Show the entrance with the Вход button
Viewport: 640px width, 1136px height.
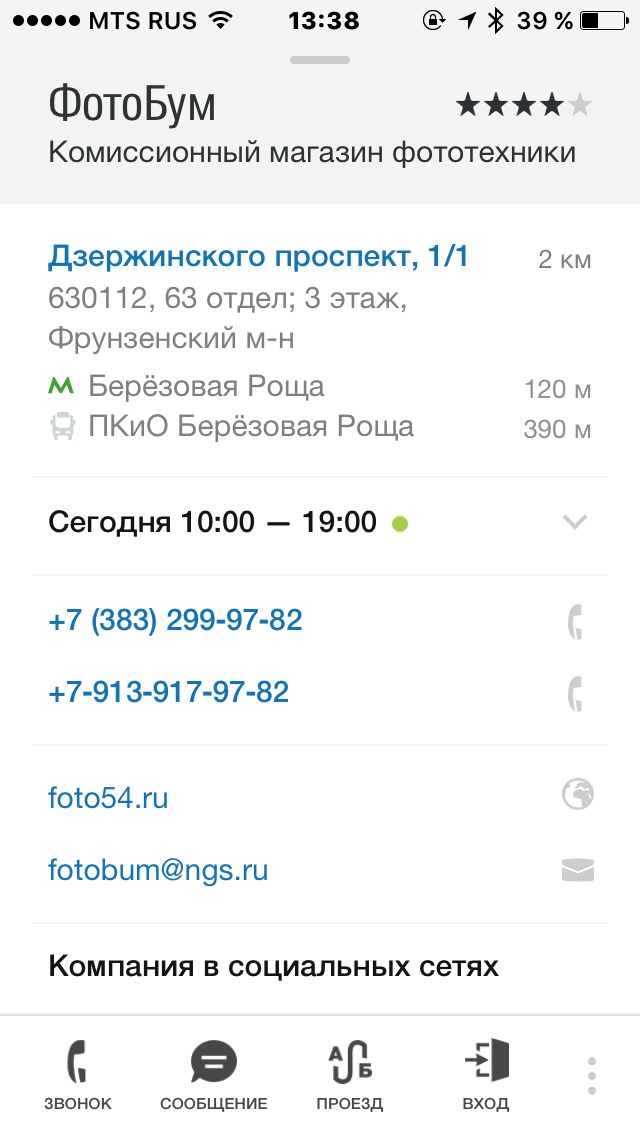point(486,1074)
